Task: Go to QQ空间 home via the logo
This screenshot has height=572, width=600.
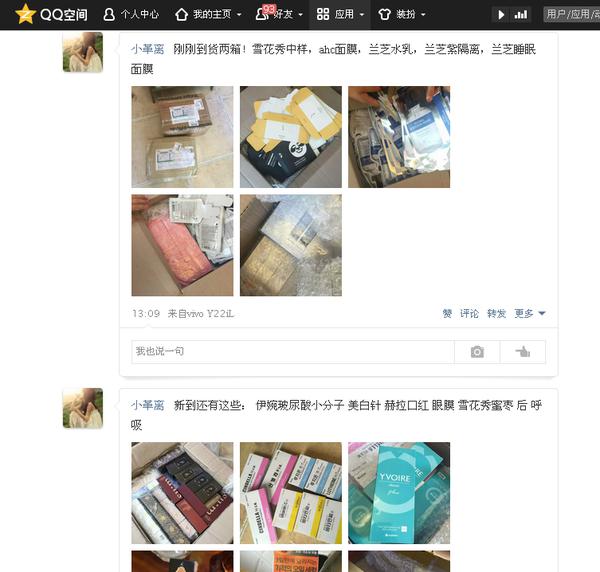Action: pos(52,15)
